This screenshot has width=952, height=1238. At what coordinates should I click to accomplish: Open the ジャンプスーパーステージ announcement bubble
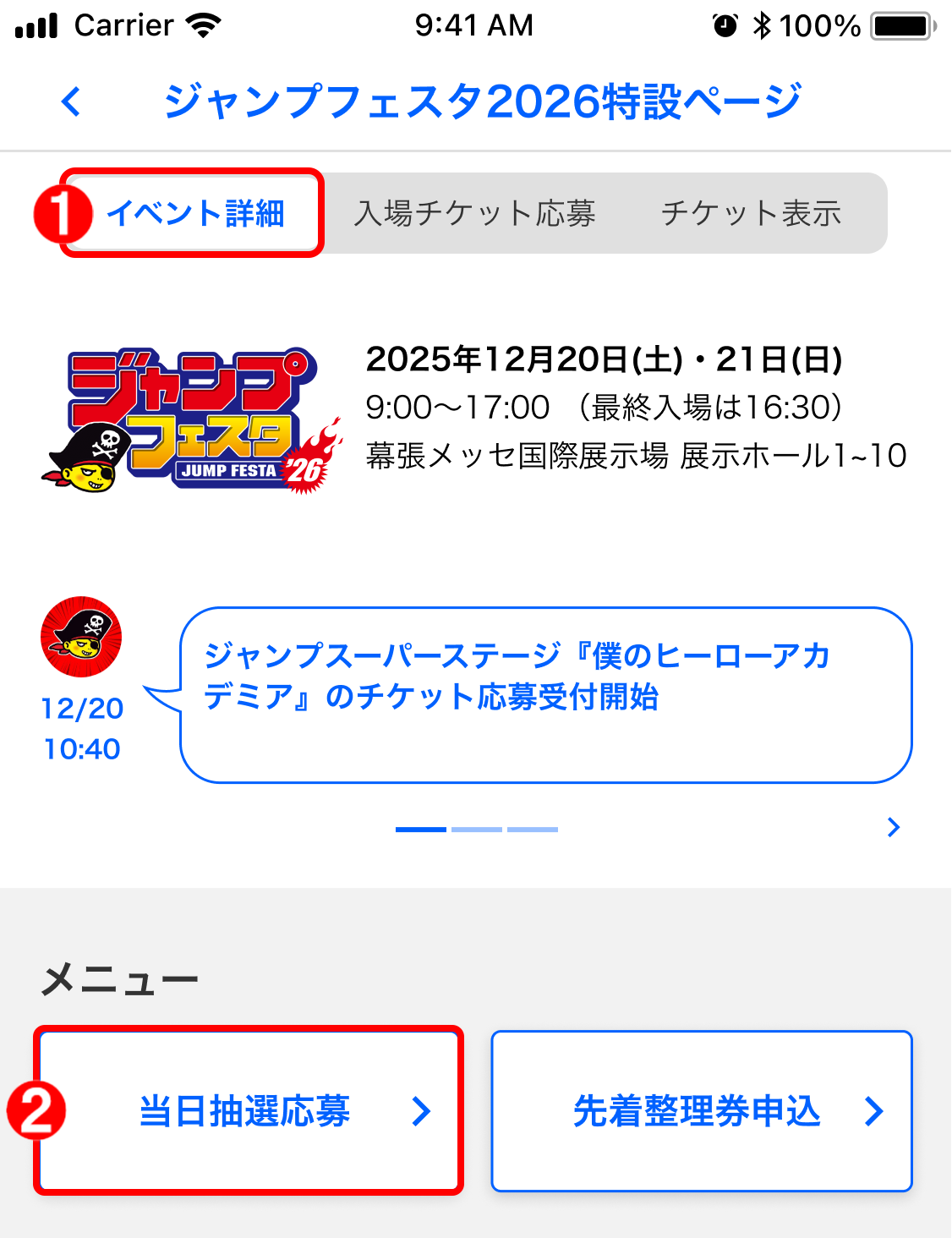(x=545, y=694)
